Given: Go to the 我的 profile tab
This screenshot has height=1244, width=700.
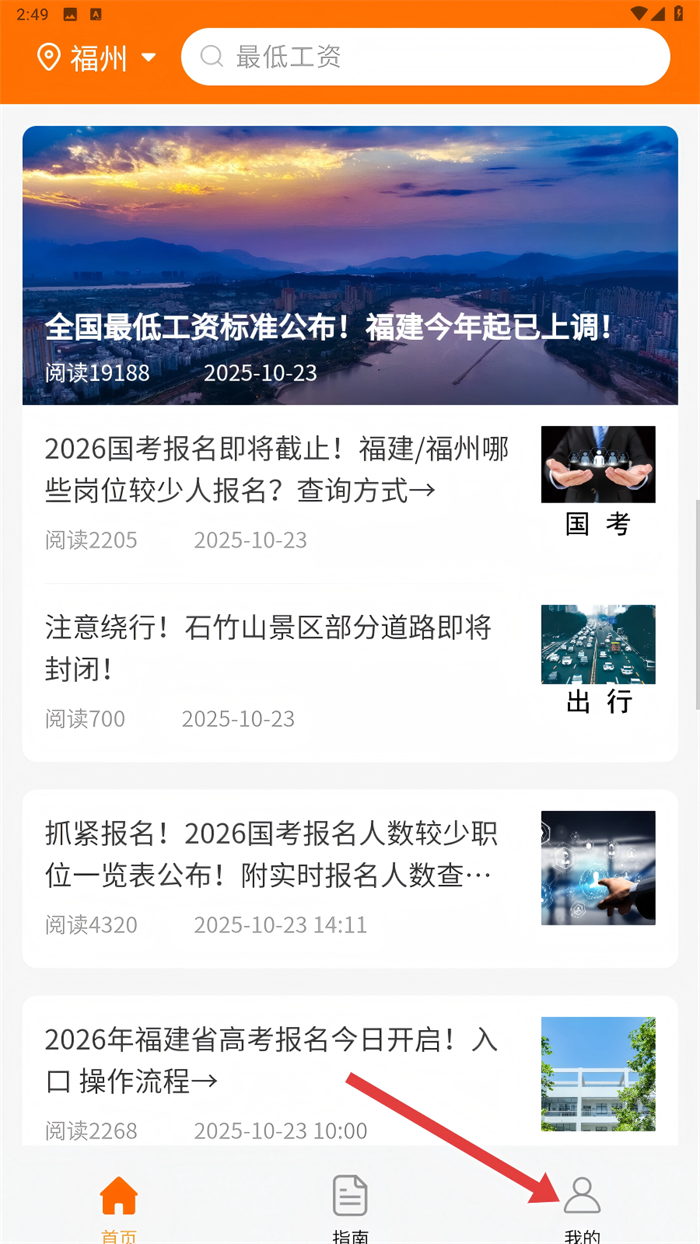Looking at the screenshot, I should tap(582, 1206).
